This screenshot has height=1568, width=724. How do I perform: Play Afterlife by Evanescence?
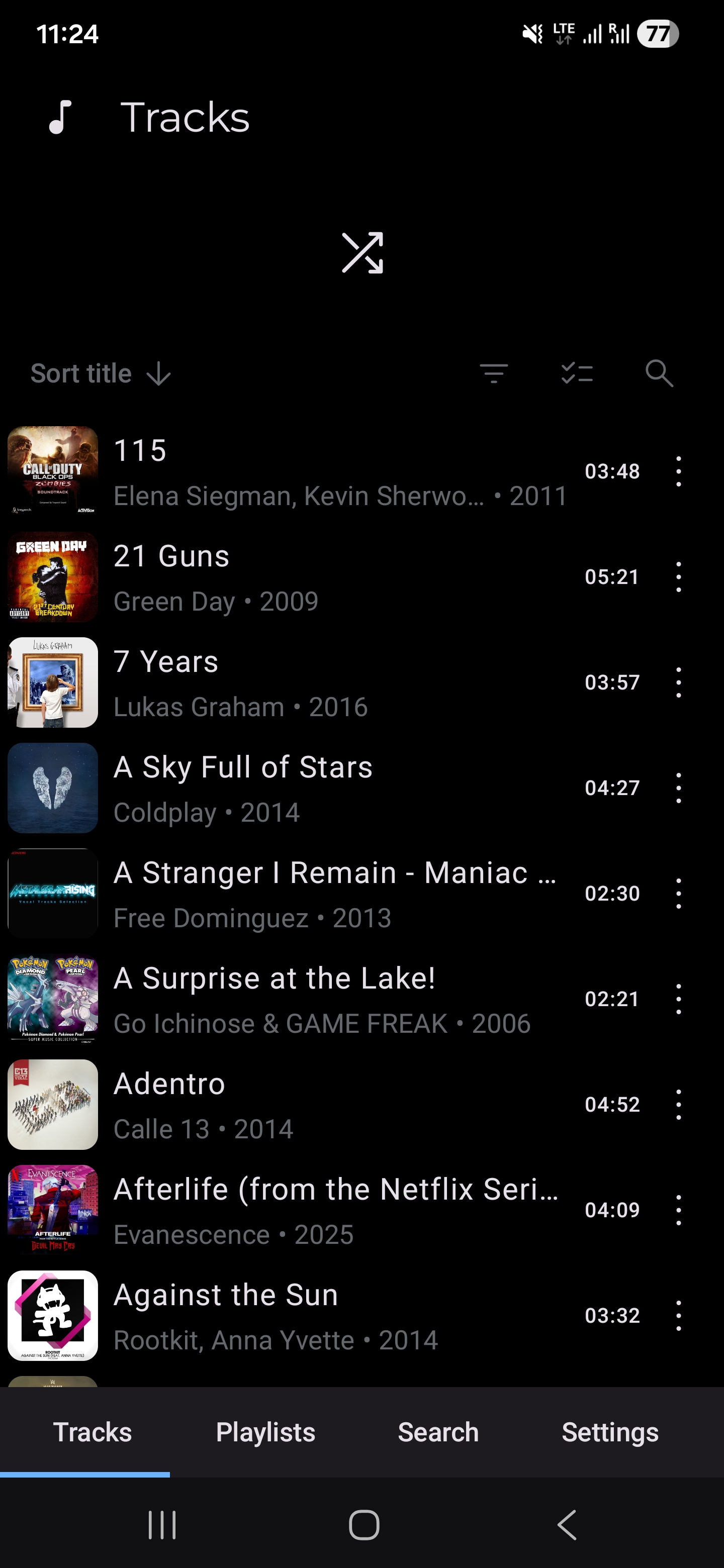click(305, 1210)
